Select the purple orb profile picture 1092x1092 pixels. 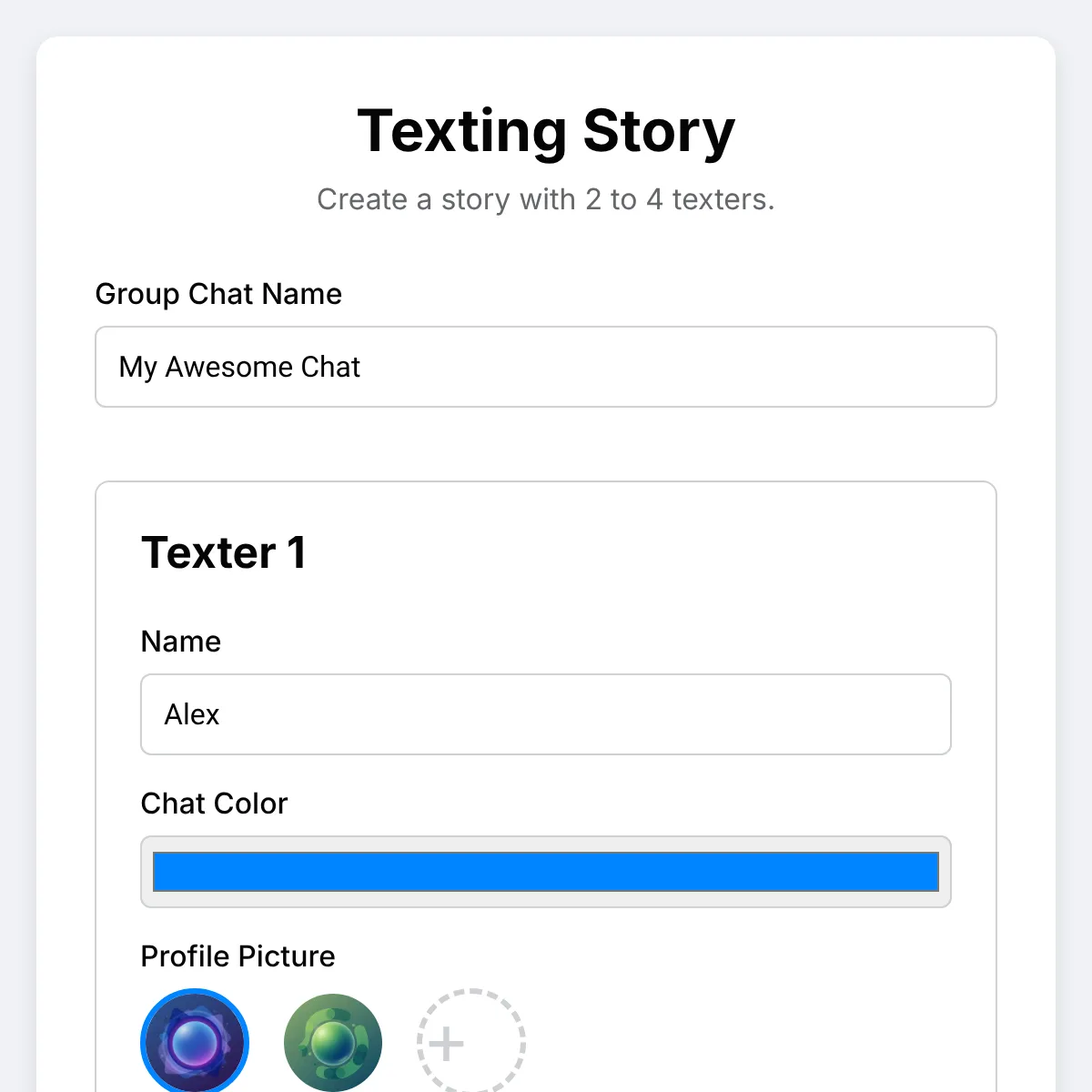[x=195, y=1042]
